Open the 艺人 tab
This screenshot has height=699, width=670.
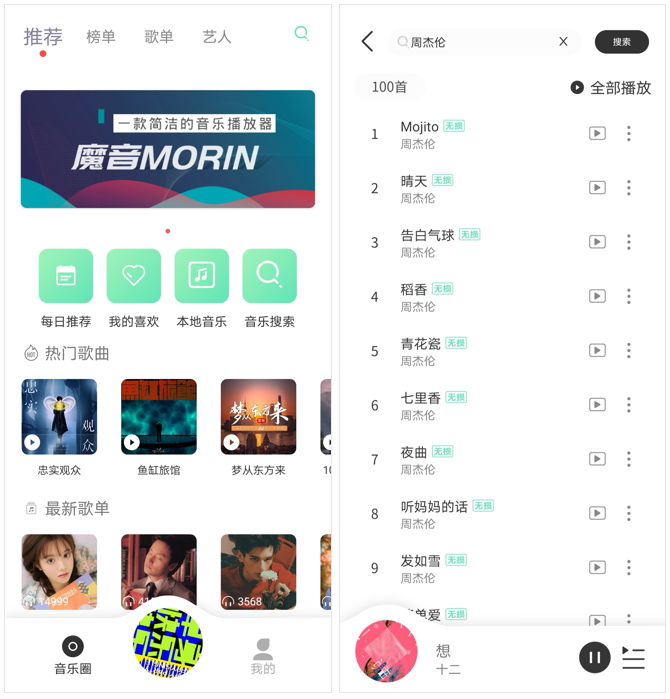pos(217,37)
